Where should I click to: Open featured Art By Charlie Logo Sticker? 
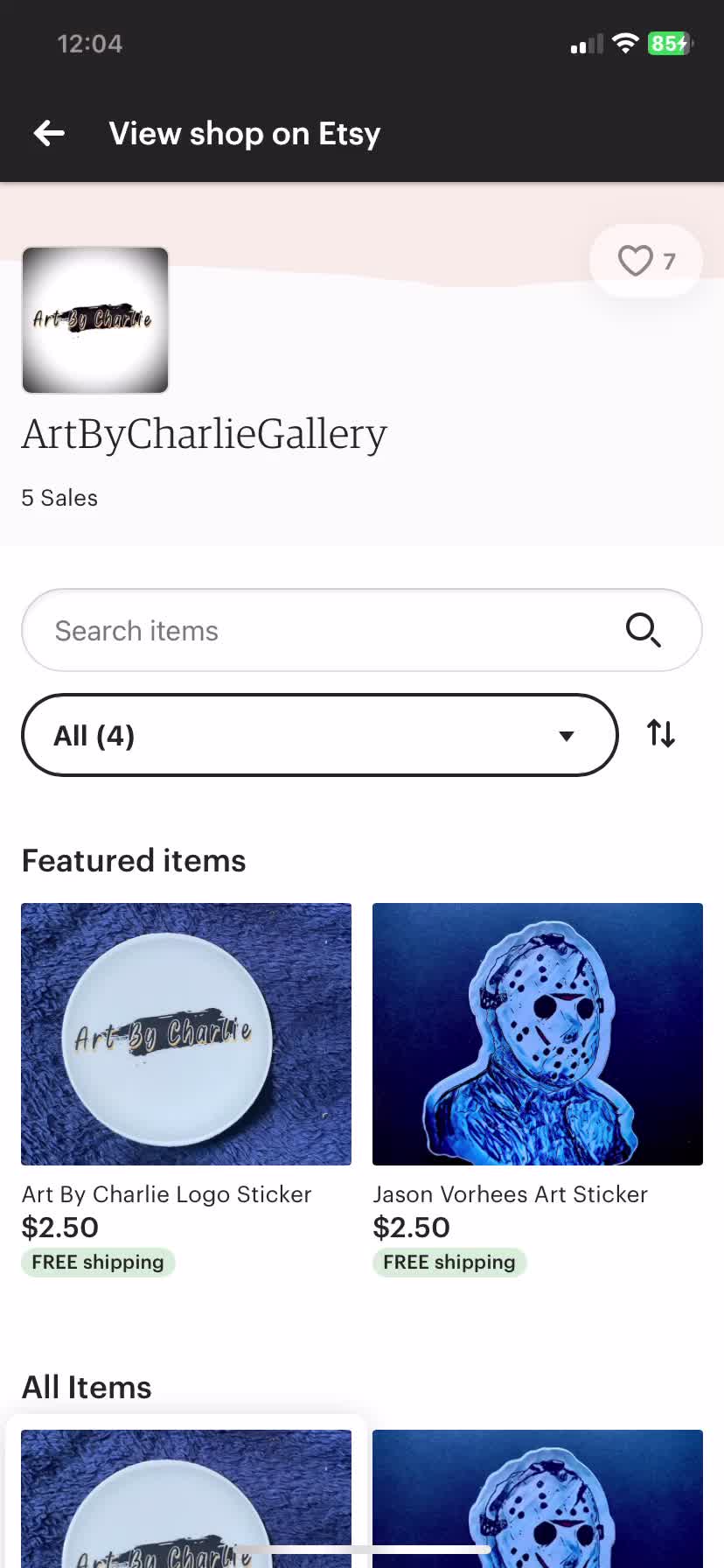(x=186, y=1034)
